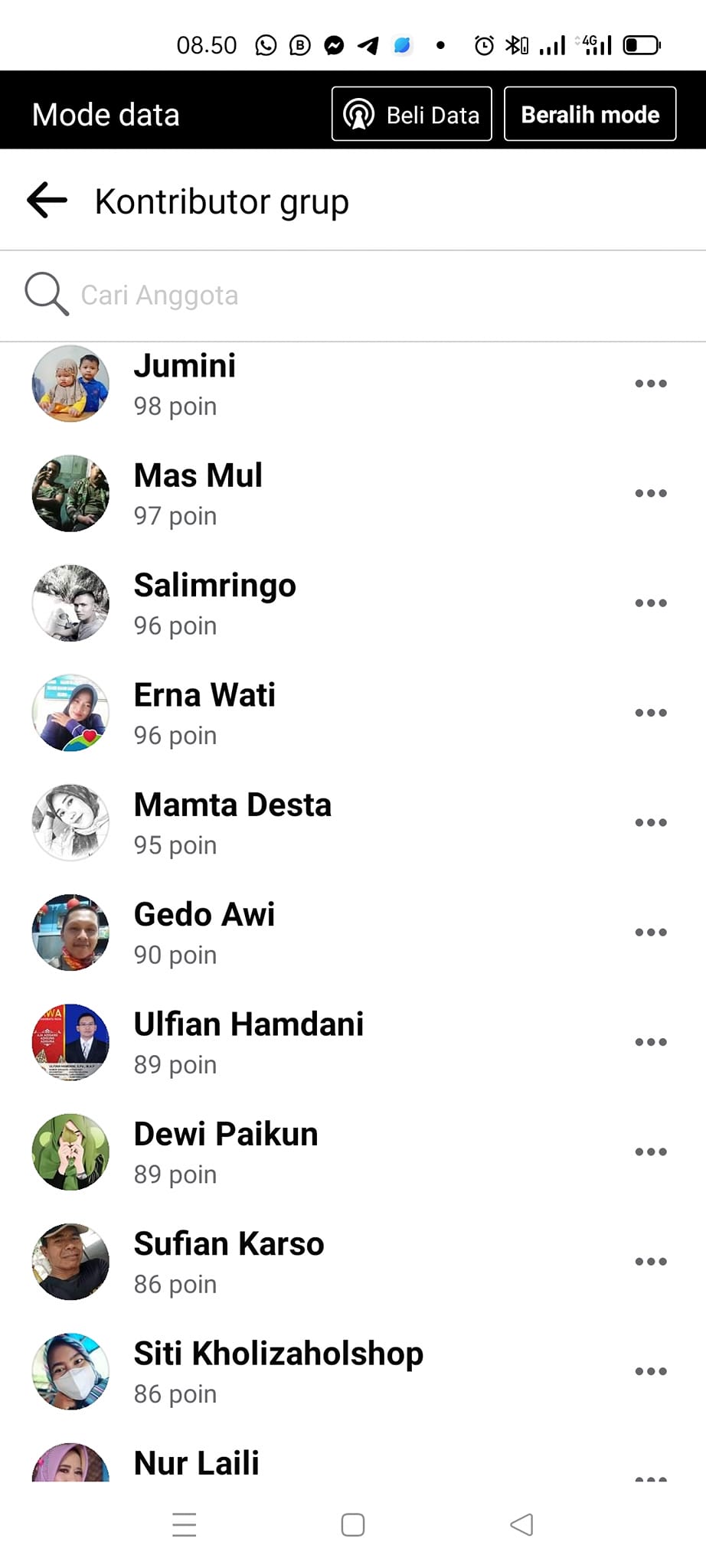Tap the more options dots for Siti Kholizaholshop
Screen dimensions: 706x1568
[650, 1371]
